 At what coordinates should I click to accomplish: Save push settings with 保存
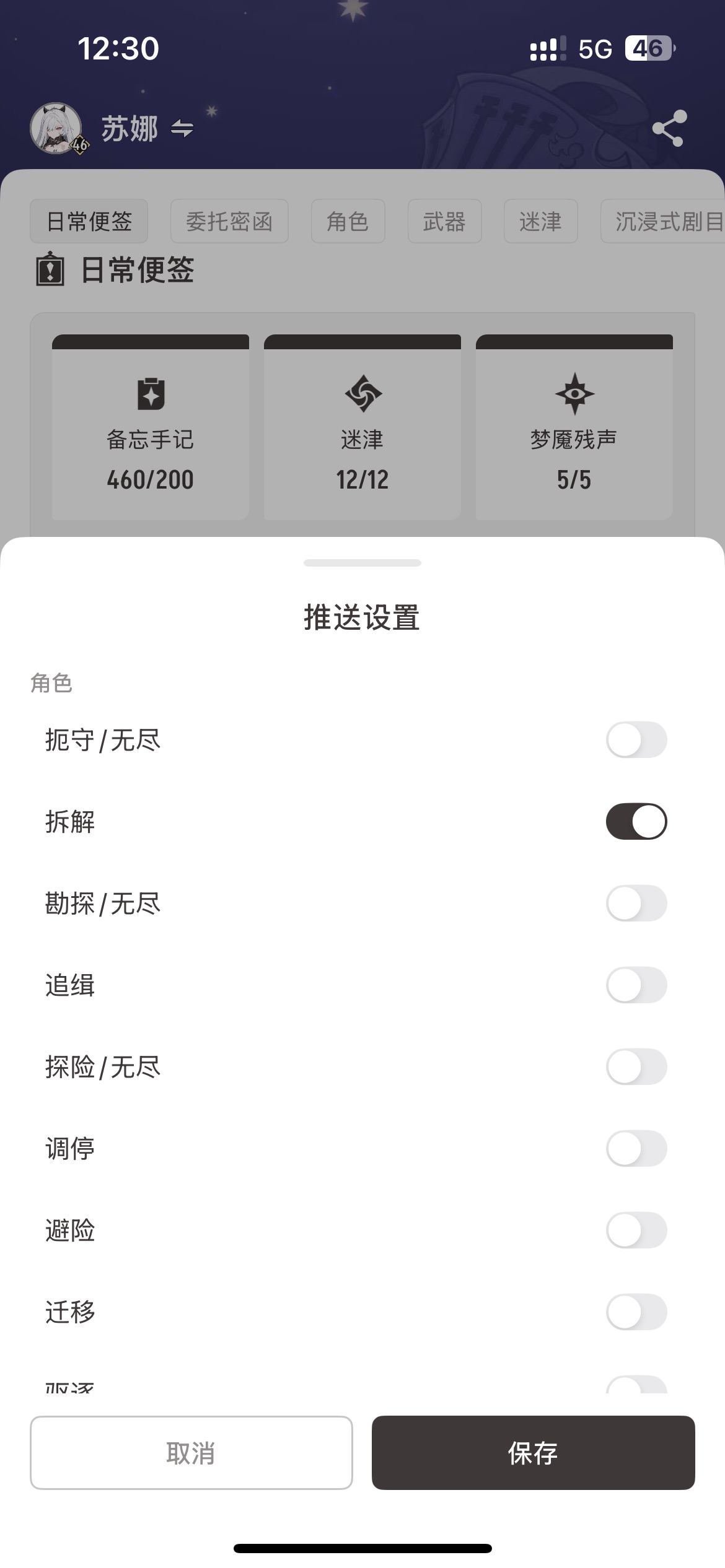tap(533, 1453)
